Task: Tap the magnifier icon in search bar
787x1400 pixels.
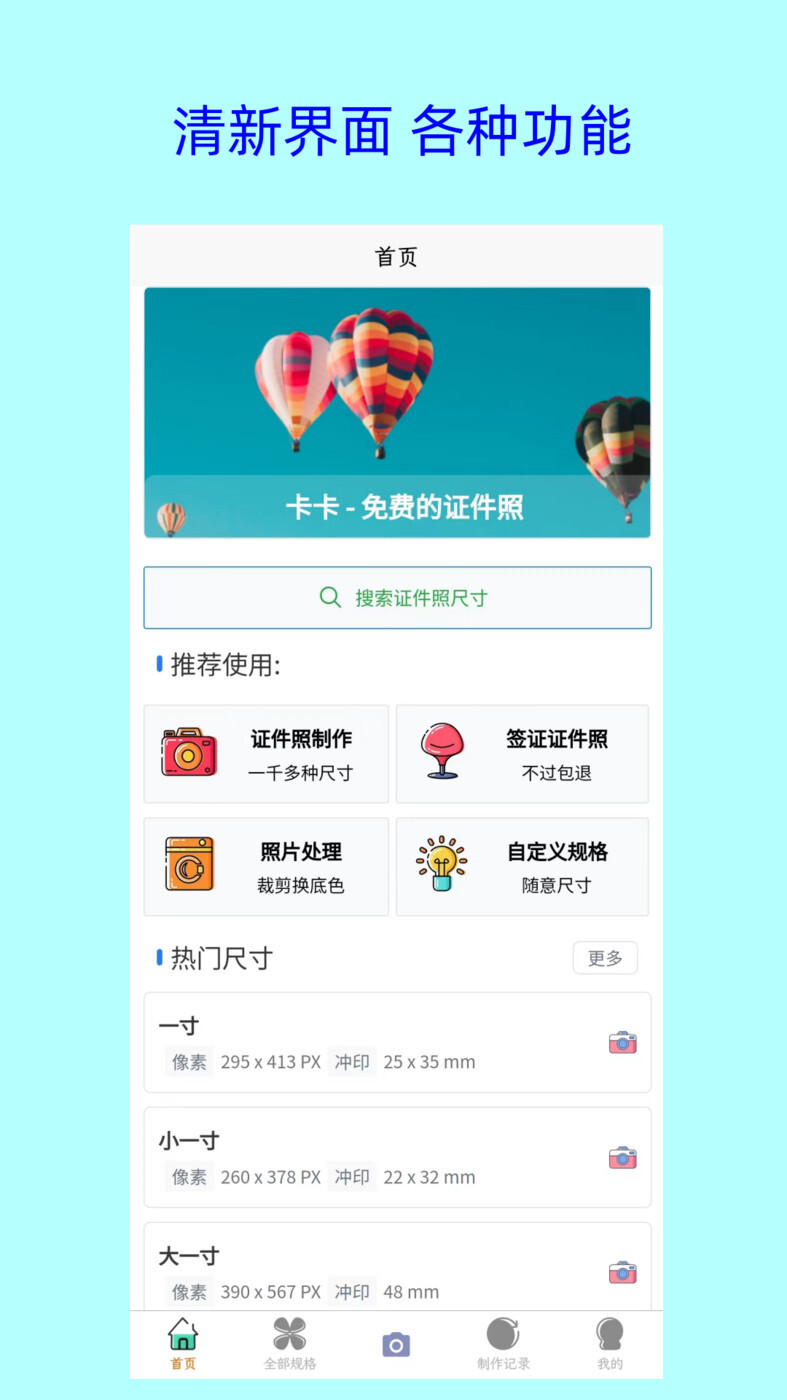Action: coord(330,597)
